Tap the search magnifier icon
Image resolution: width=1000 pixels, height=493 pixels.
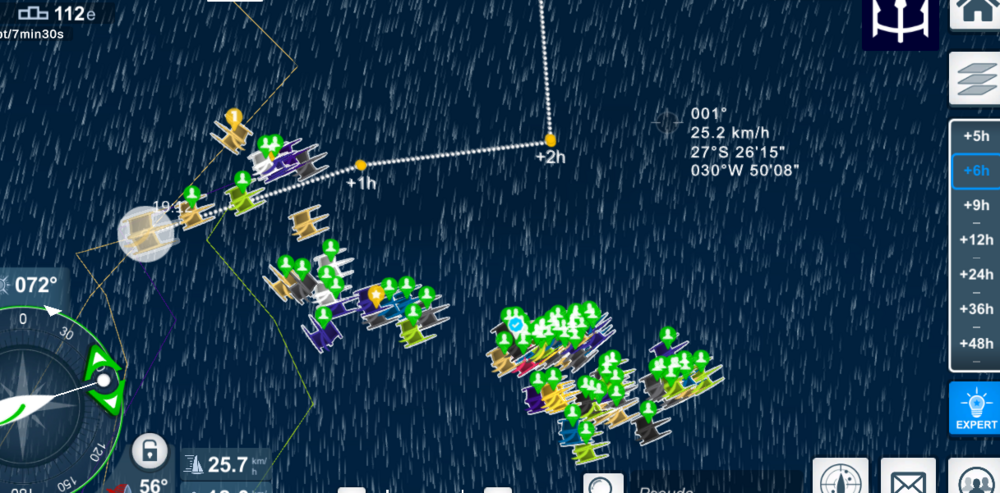(x=603, y=485)
